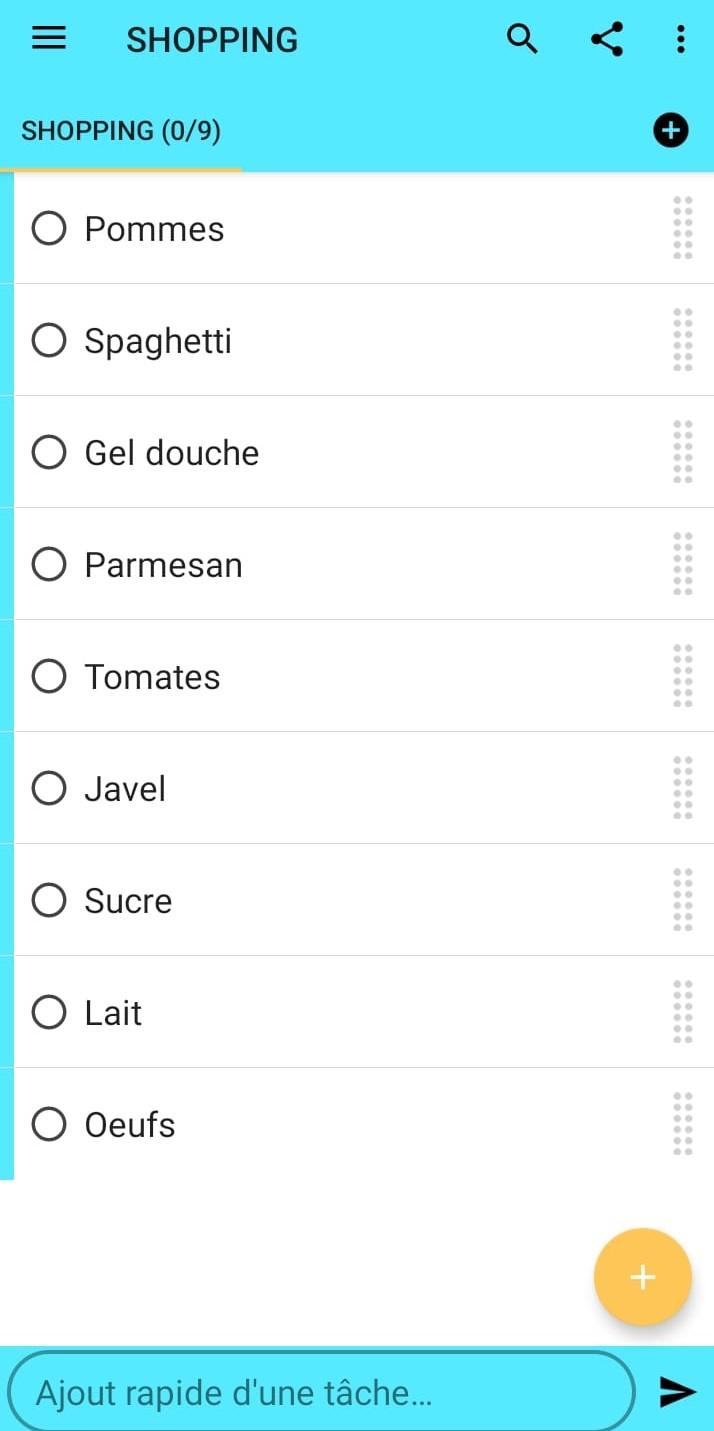The height and width of the screenshot is (1431, 714).
Task: Mark Spaghetti as done
Action: click(49, 340)
